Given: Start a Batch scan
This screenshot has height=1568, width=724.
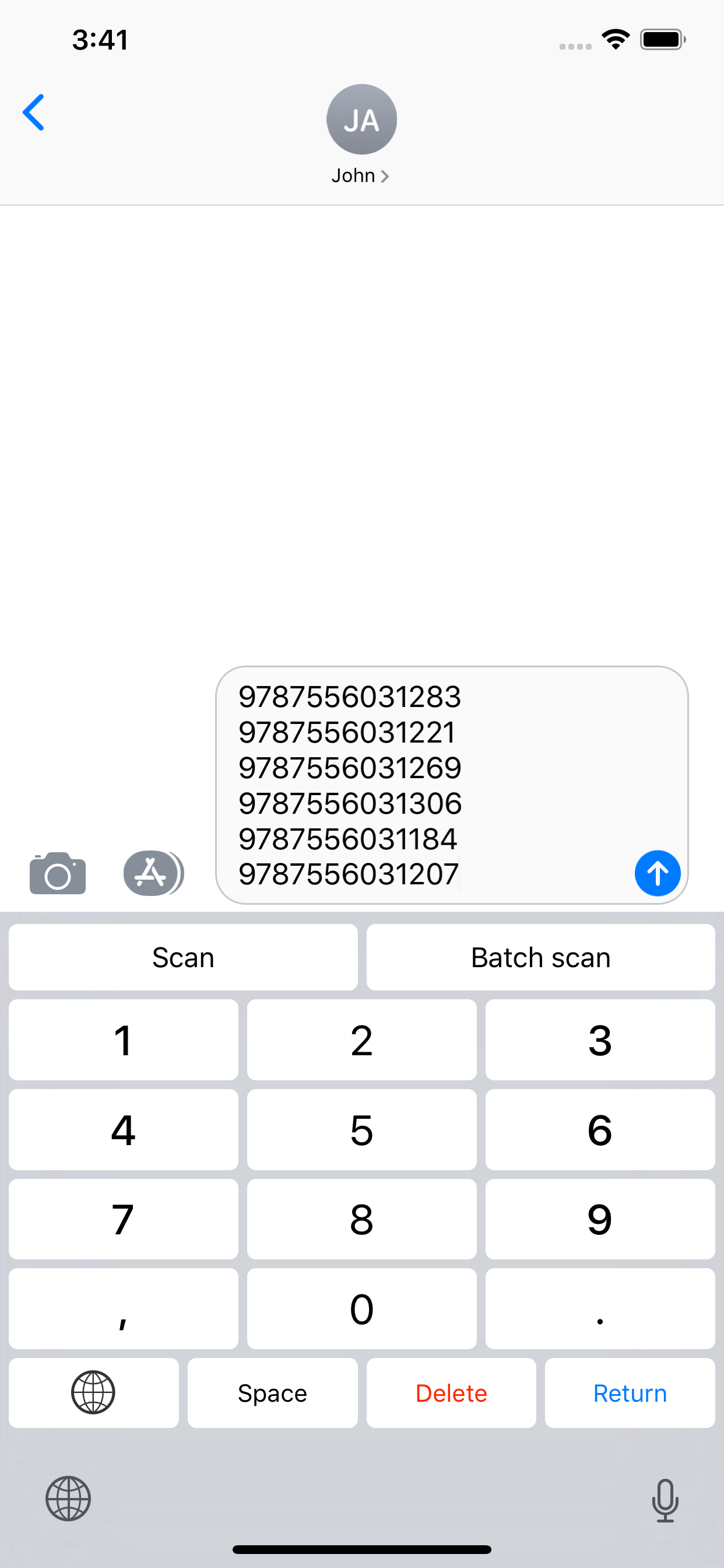Looking at the screenshot, I should 540,957.
